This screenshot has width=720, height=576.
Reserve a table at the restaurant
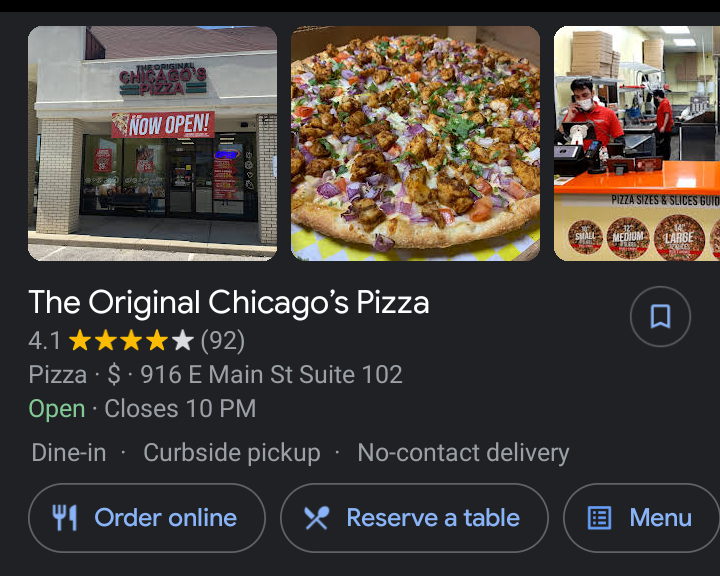(414, 518)
